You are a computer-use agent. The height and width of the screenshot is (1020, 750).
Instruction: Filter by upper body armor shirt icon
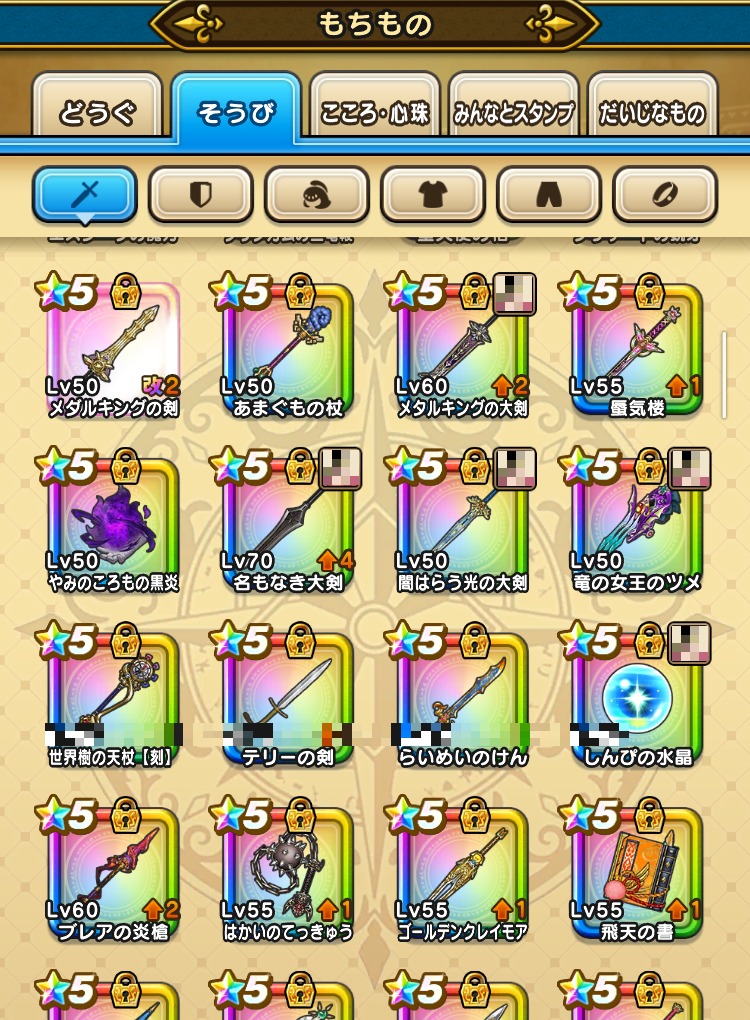pos(433,194)
